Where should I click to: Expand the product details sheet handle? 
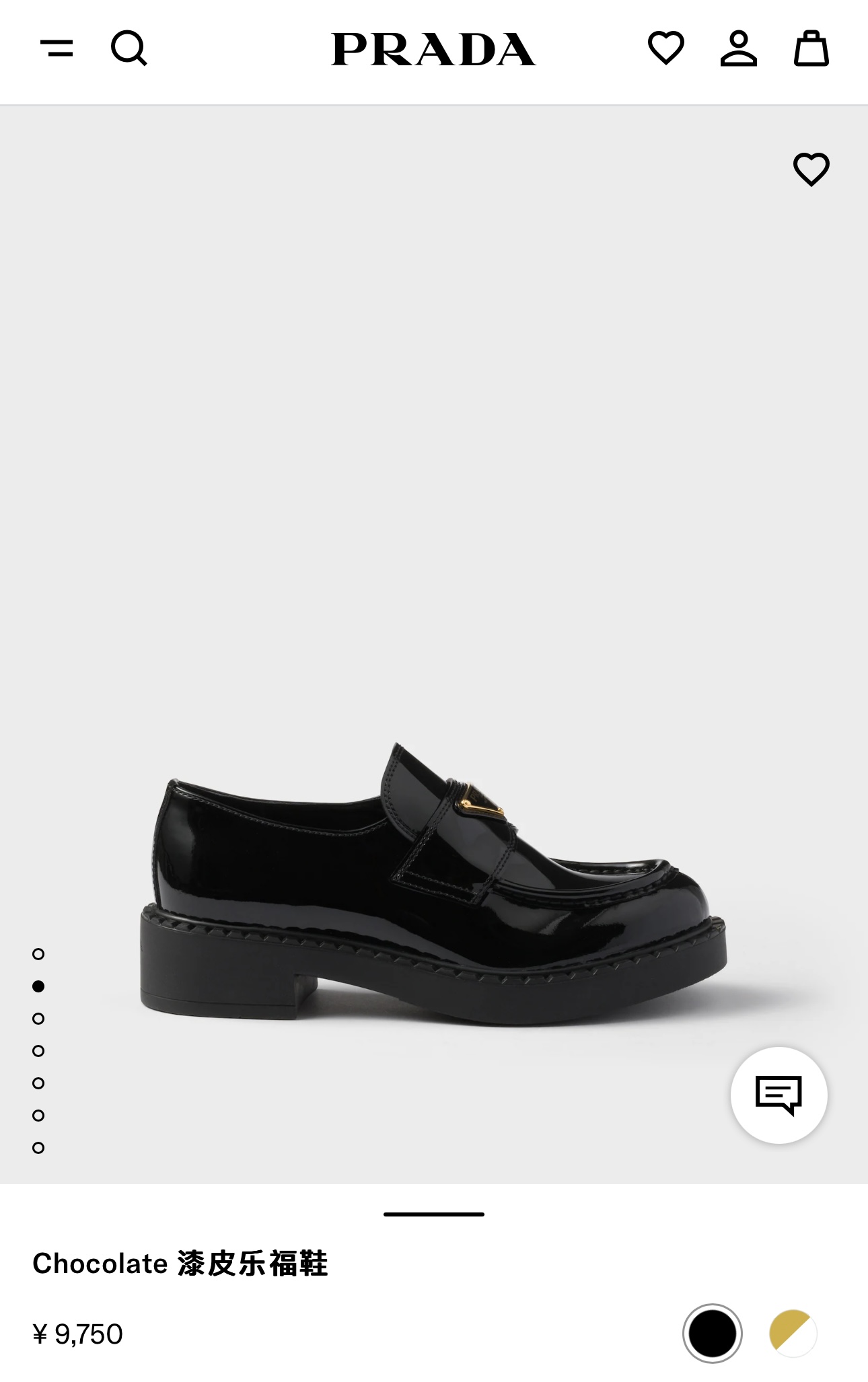click(x=433, y=1214)
